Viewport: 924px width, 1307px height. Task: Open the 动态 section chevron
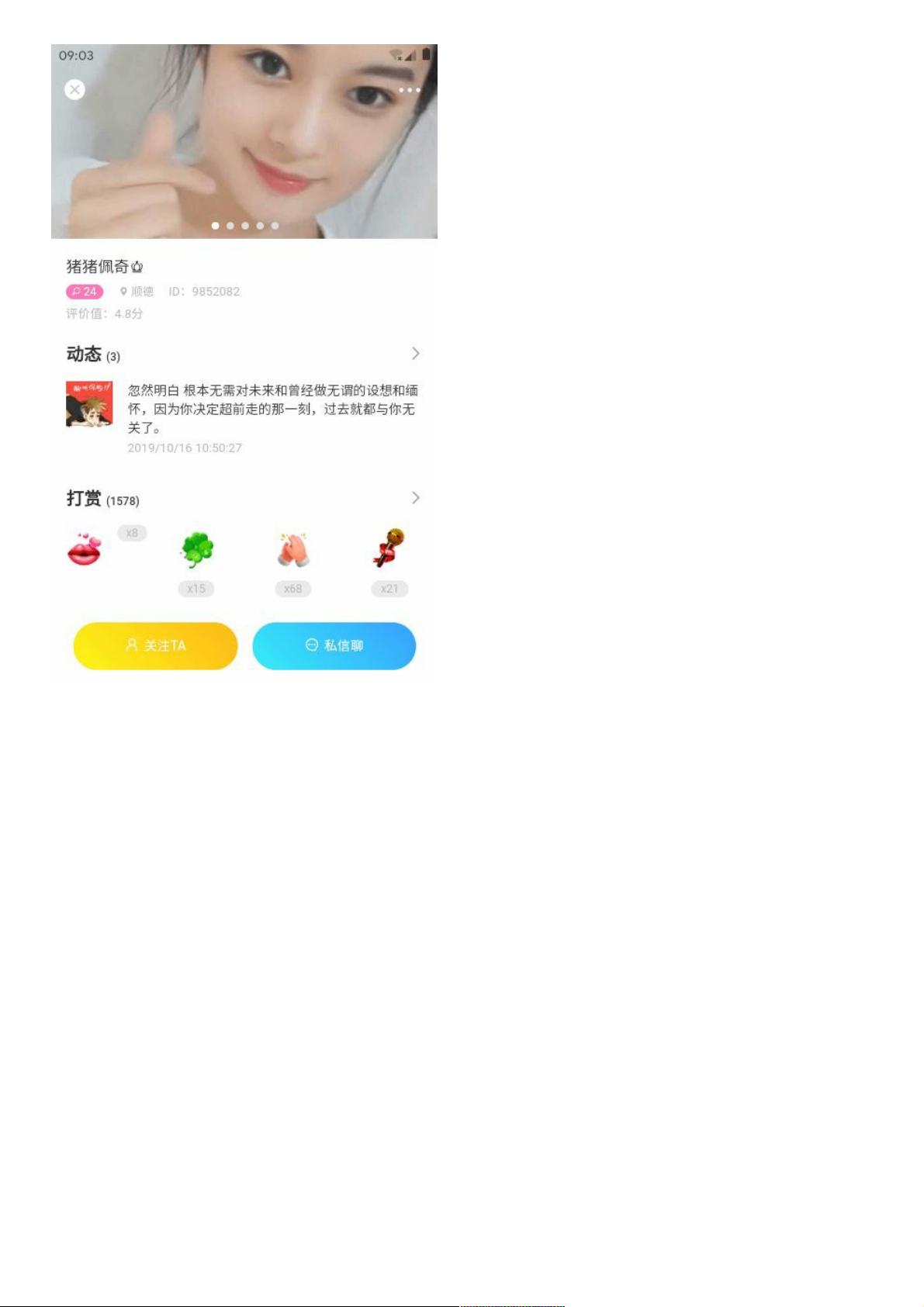[x=415, y=354]
